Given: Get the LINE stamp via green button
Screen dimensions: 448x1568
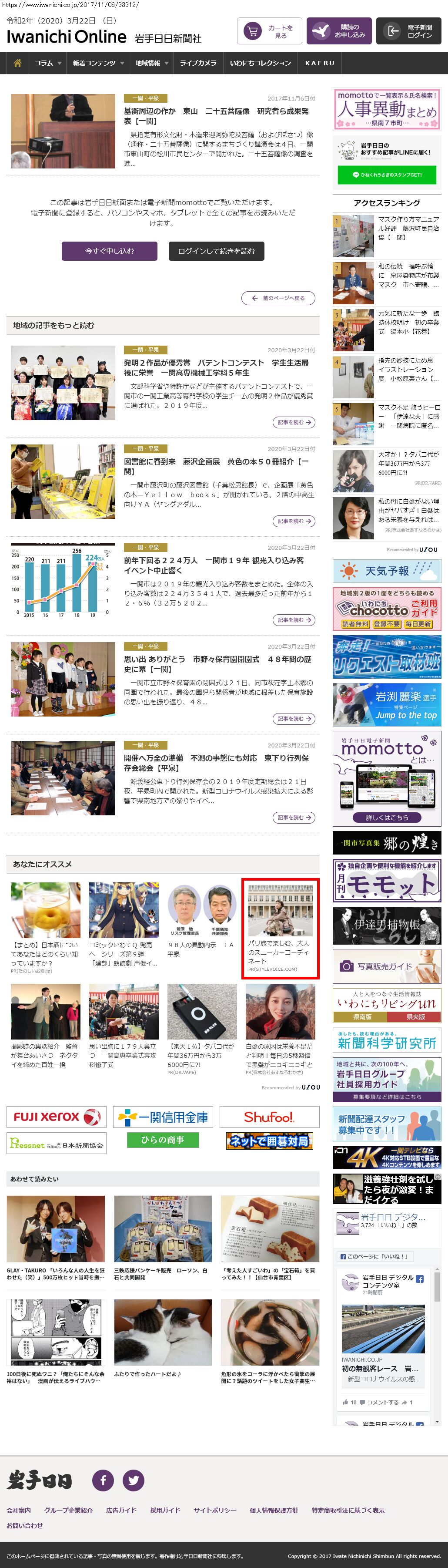Looking at the screenshot, I should pos(387,175).
